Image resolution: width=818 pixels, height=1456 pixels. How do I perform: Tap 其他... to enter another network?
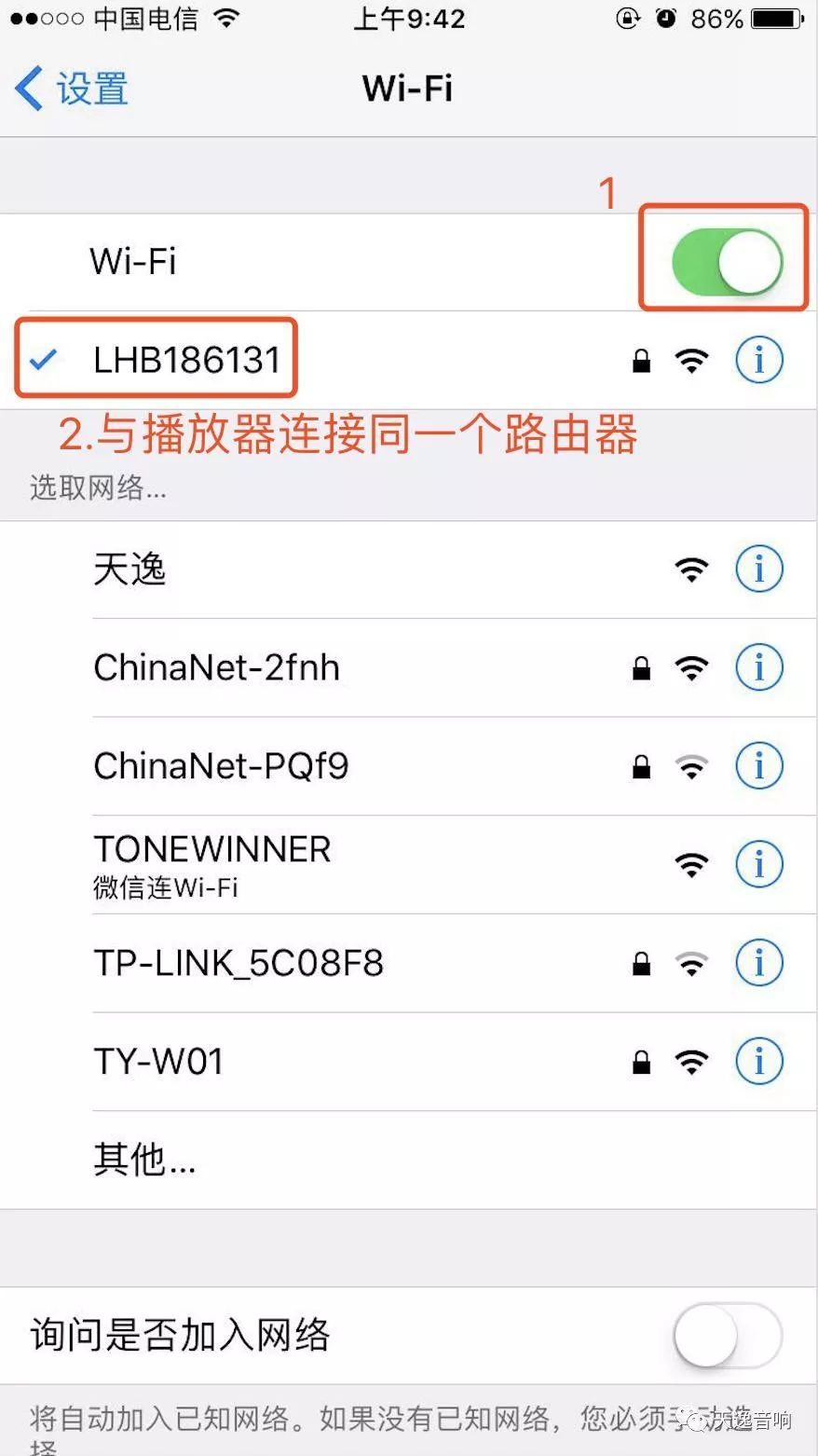point(144,1160)
